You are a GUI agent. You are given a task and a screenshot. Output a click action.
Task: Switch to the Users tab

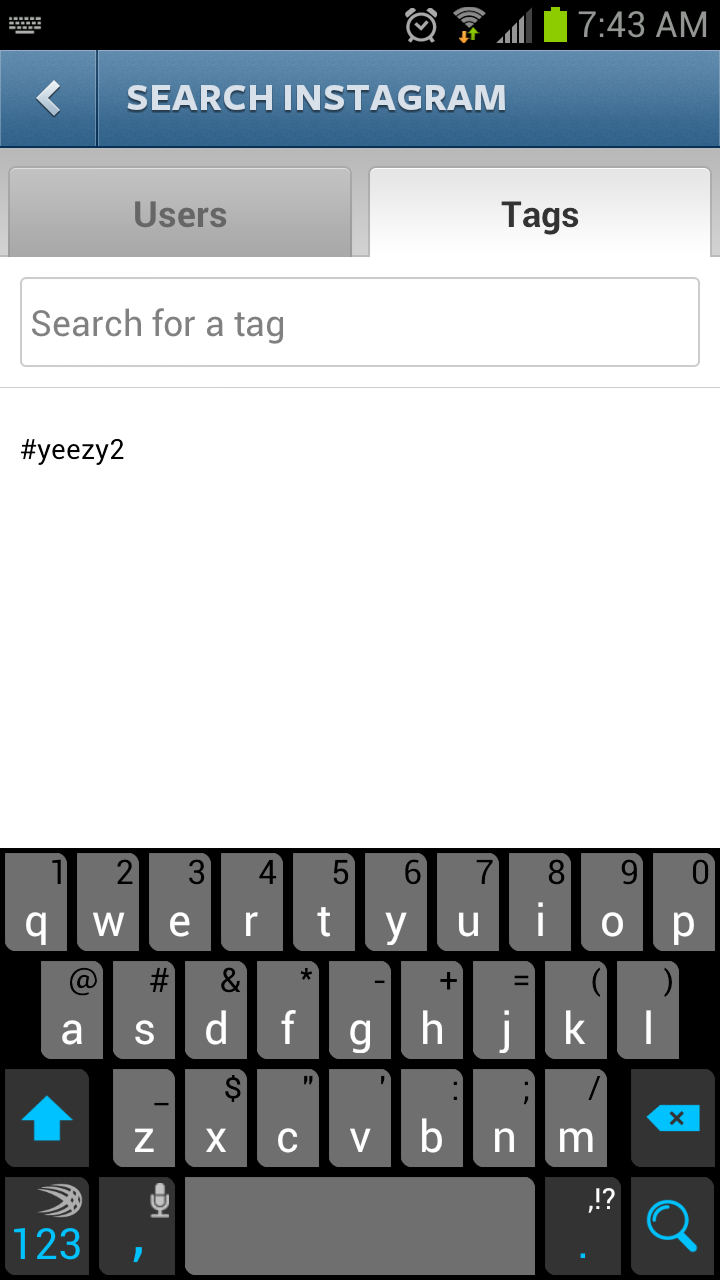tap(180, 214)
